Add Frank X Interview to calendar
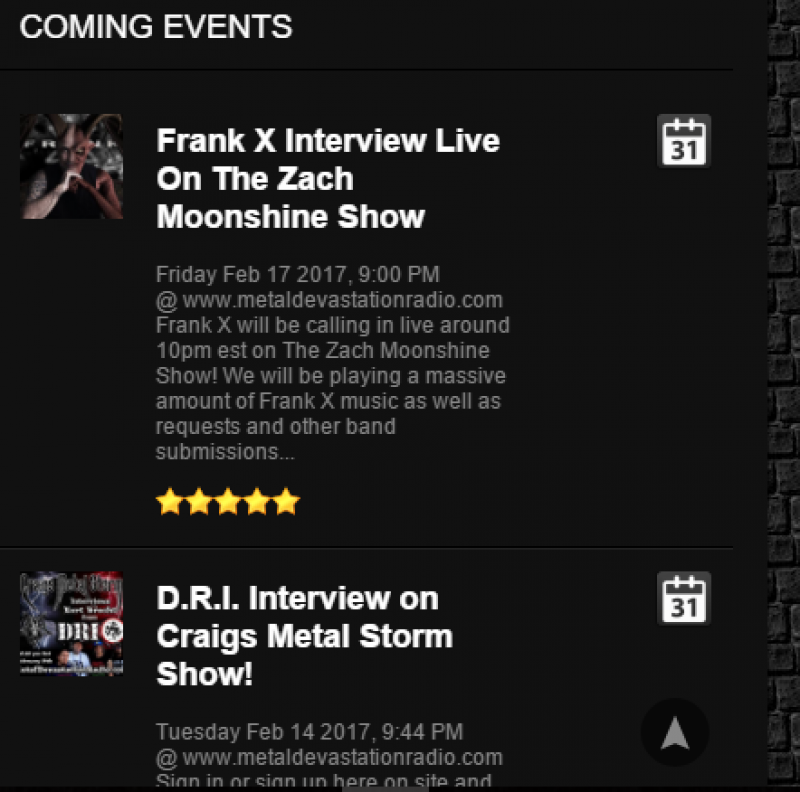 pos(684,141)
